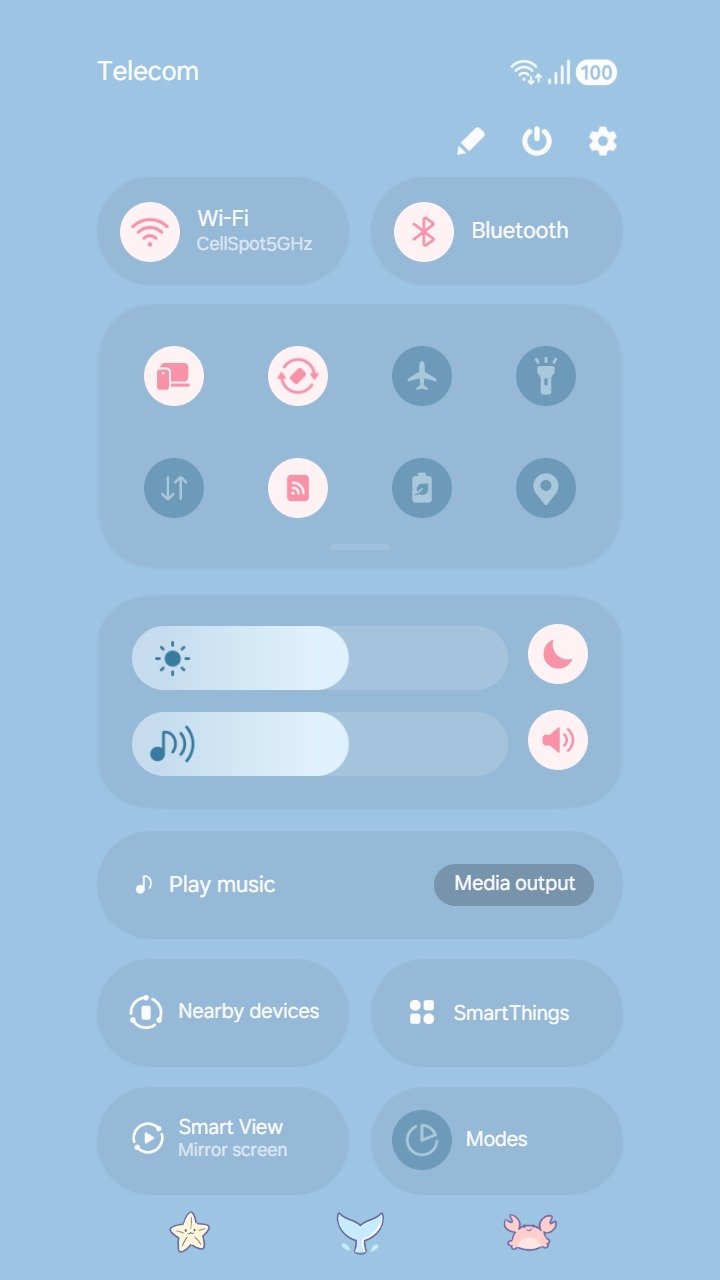
Task: Toggle the moon dark mode button
Action: pyautogui.click(x=558, y=654)
